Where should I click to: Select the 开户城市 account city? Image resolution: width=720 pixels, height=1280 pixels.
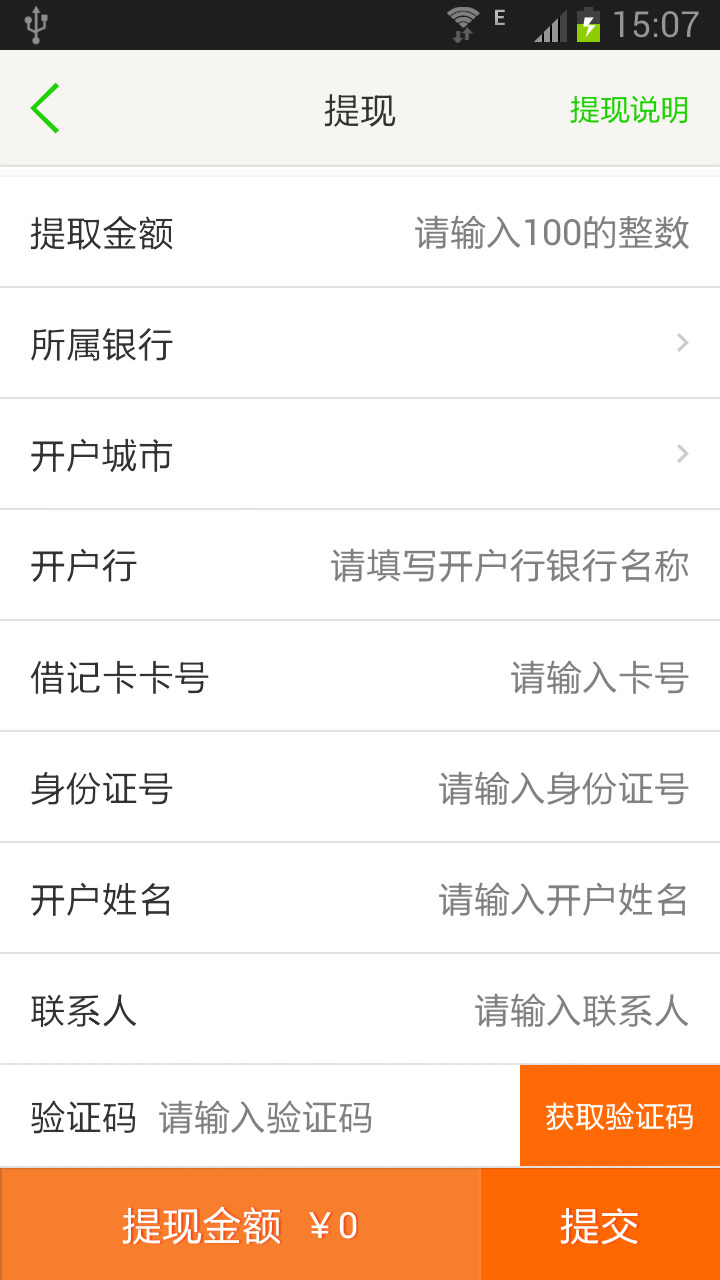click(x=360, y=455)
